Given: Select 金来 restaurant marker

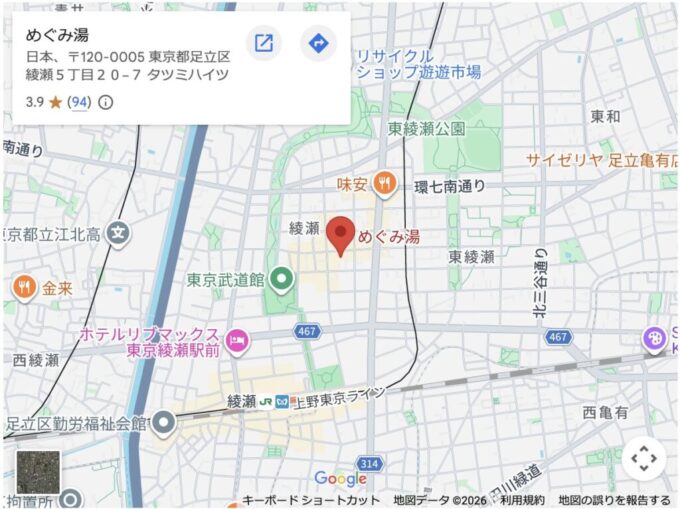Looking at the screenshot, I should (22, 288).
